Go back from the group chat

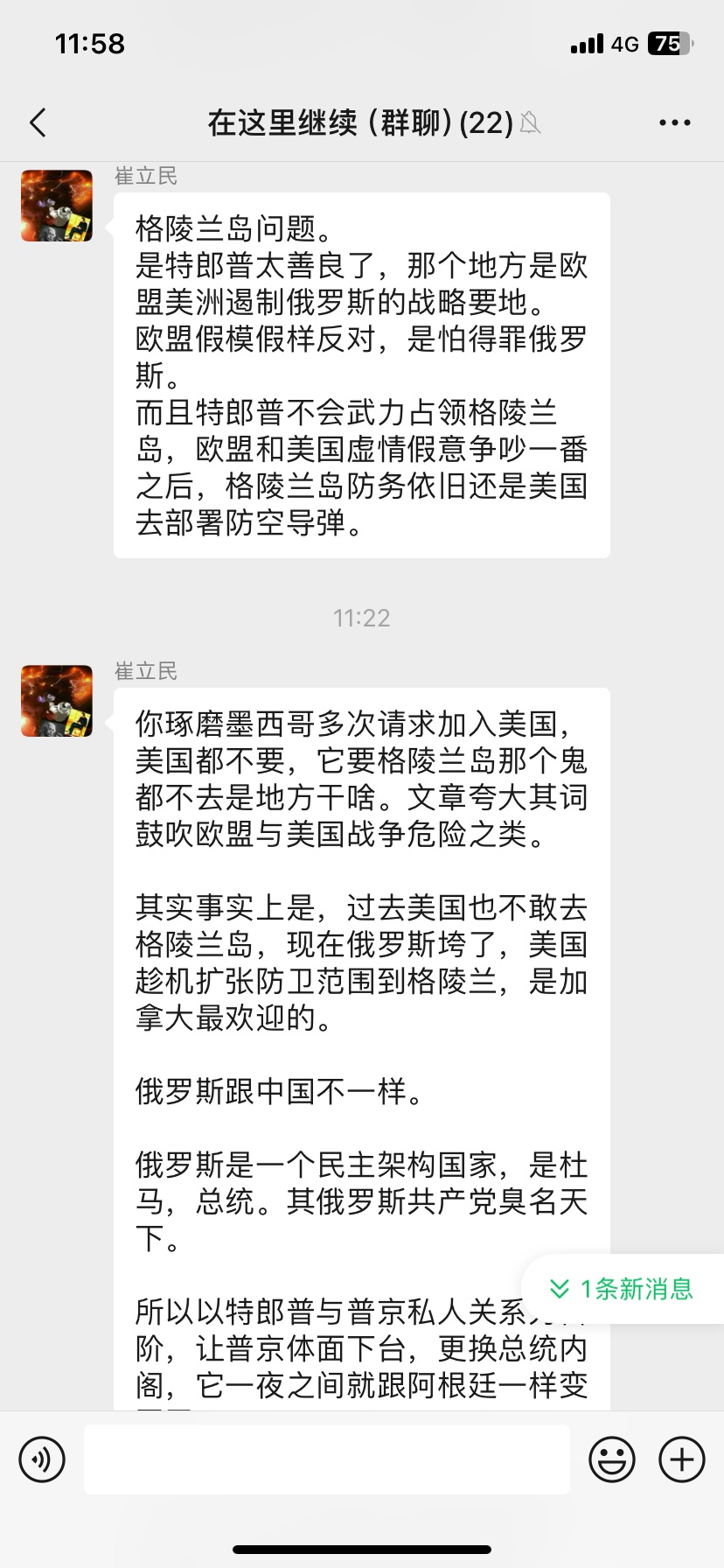click(x=38, y=123)
